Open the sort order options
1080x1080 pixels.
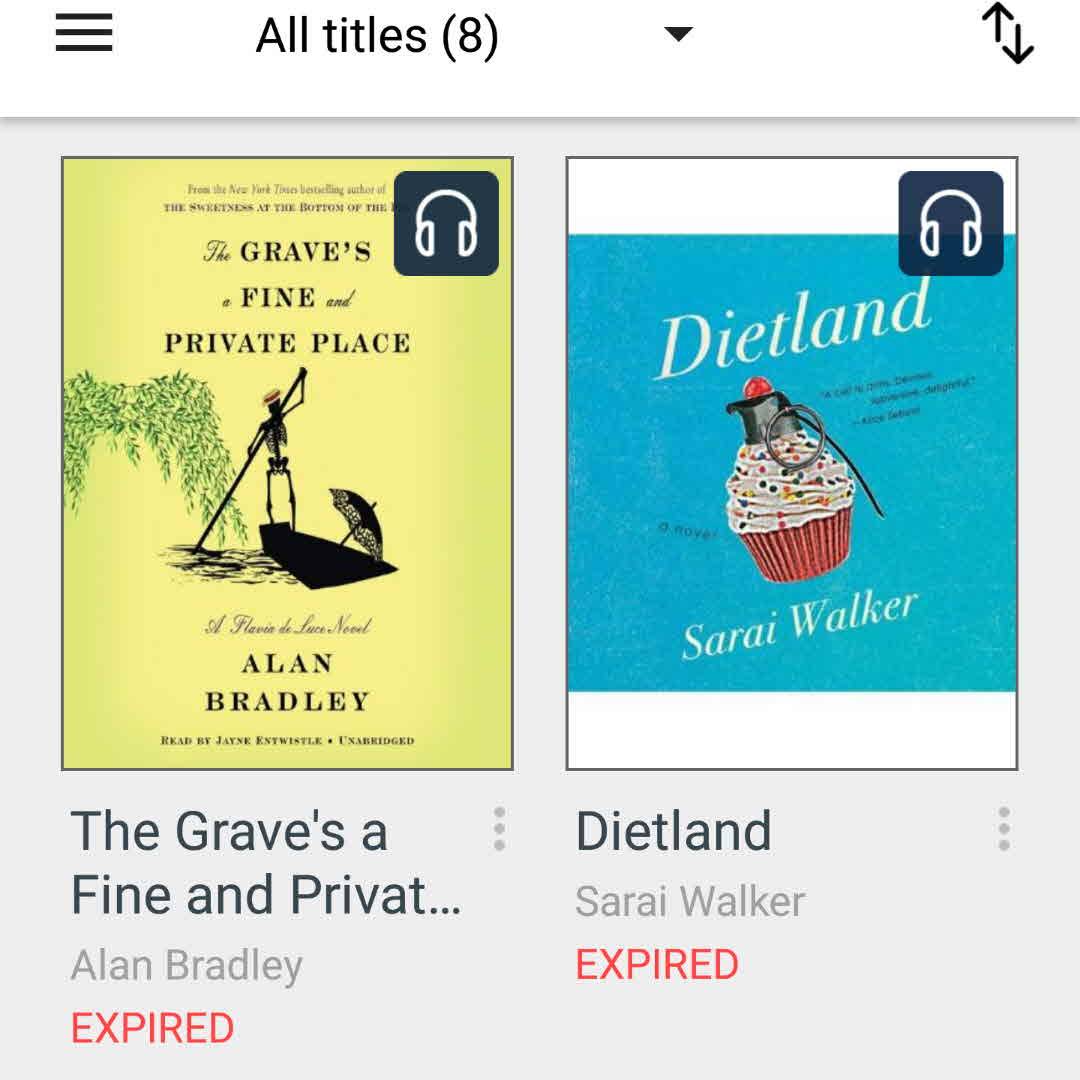pos(1007,35)
